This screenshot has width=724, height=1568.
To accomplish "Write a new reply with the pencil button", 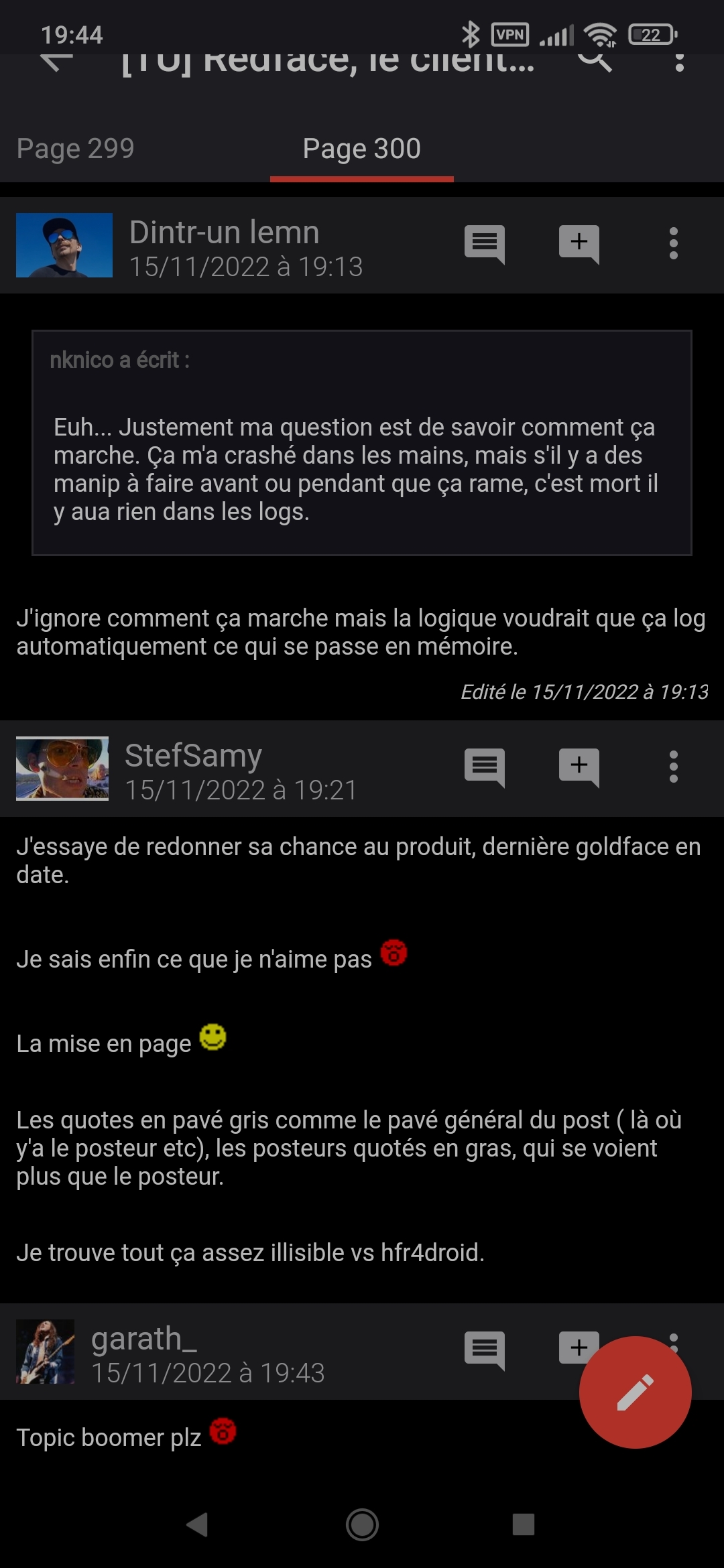I will coord(635,1392).
